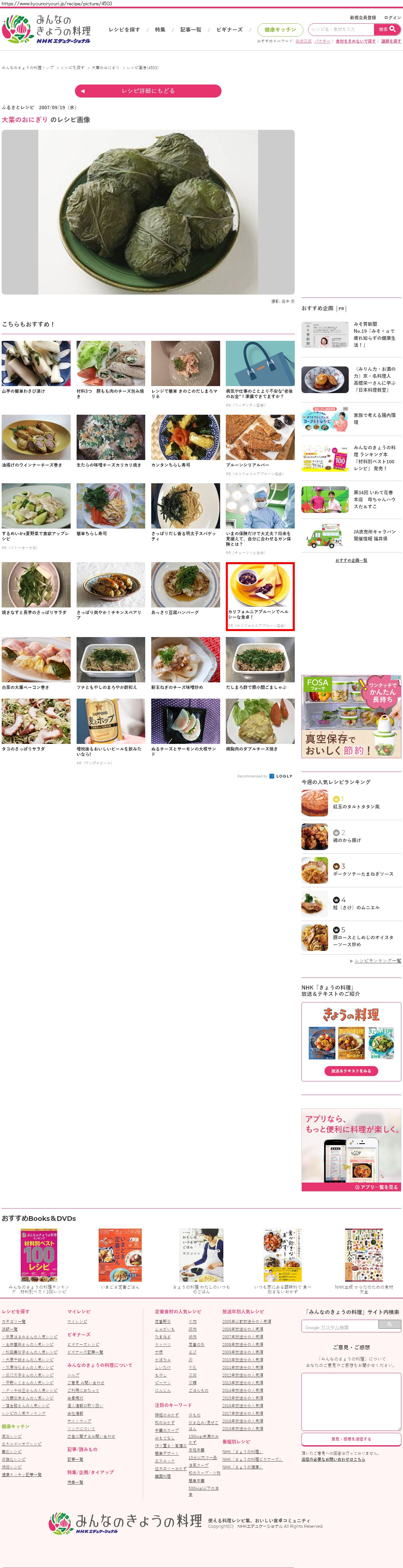
Task: Open the ログイン link
Action: [392, 18]
